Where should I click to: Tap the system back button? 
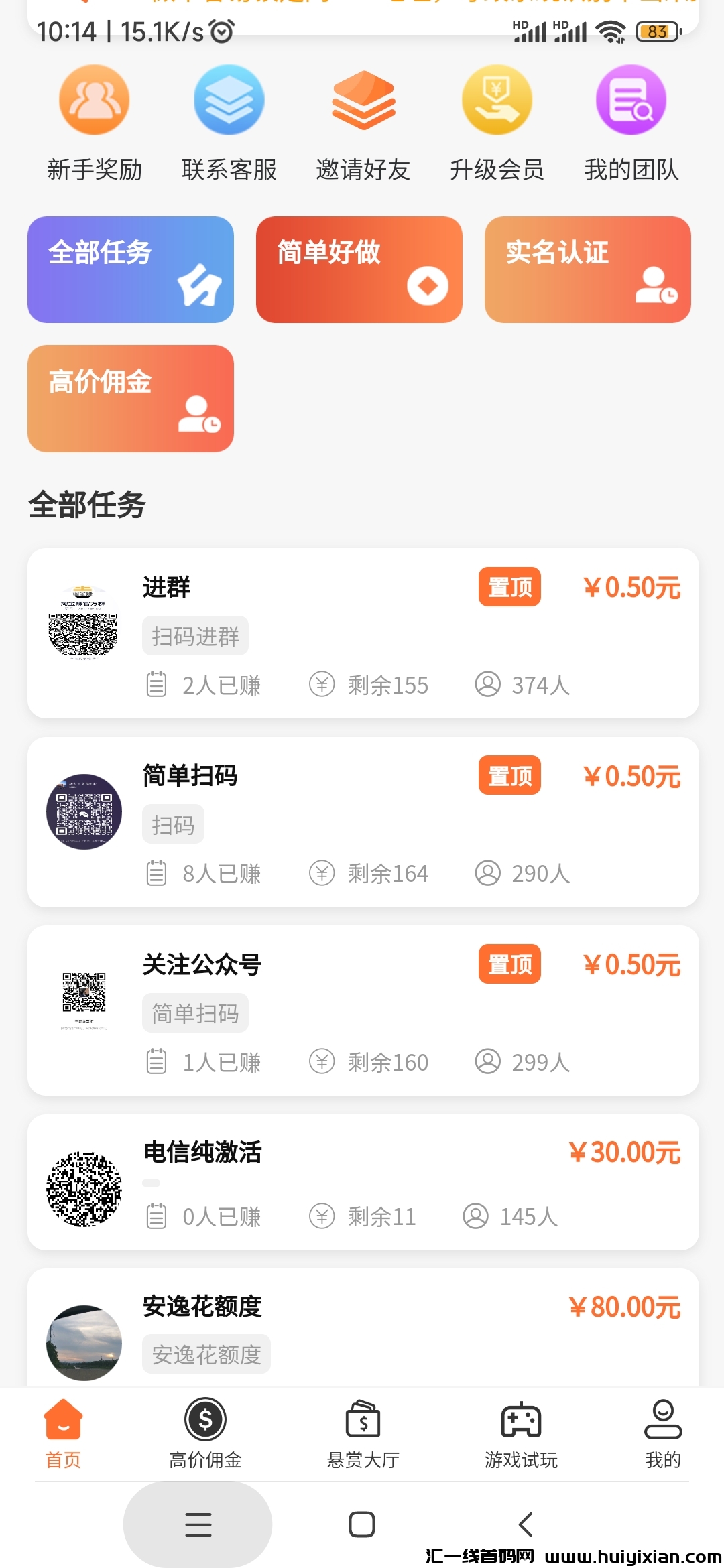coord(526,1524)
